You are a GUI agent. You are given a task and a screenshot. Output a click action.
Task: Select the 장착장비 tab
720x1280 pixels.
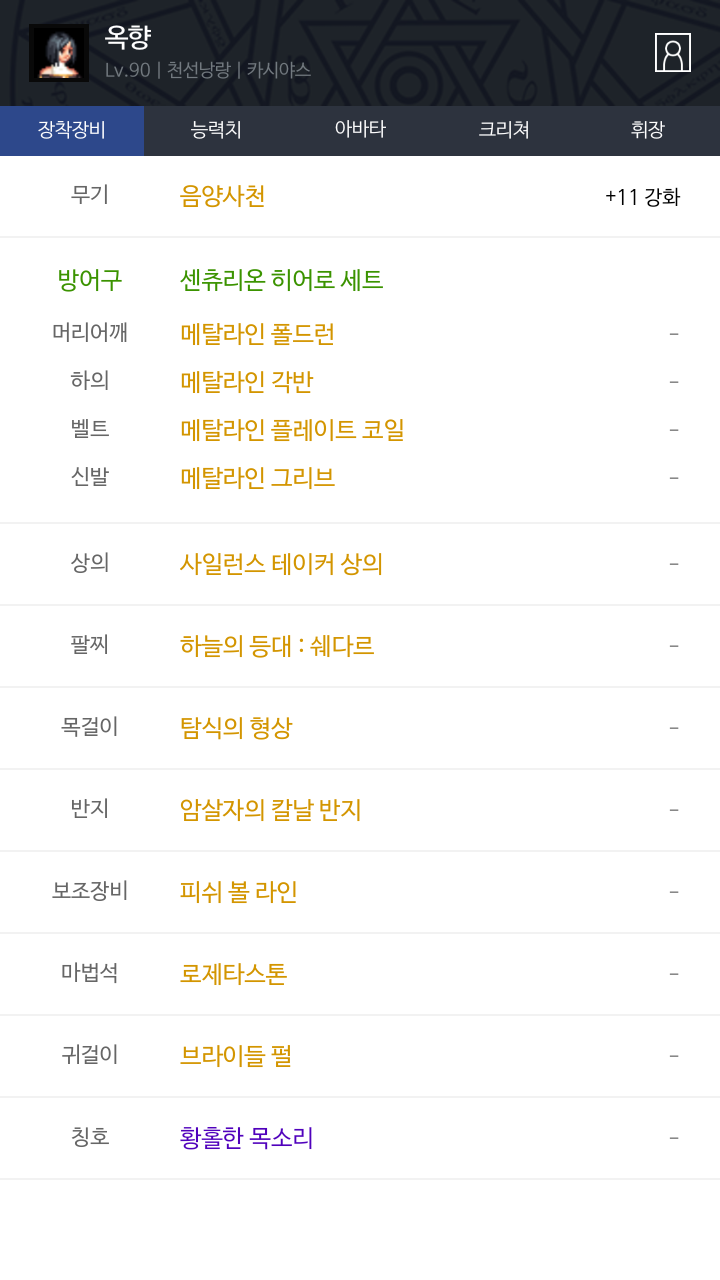tap(72, 130)
